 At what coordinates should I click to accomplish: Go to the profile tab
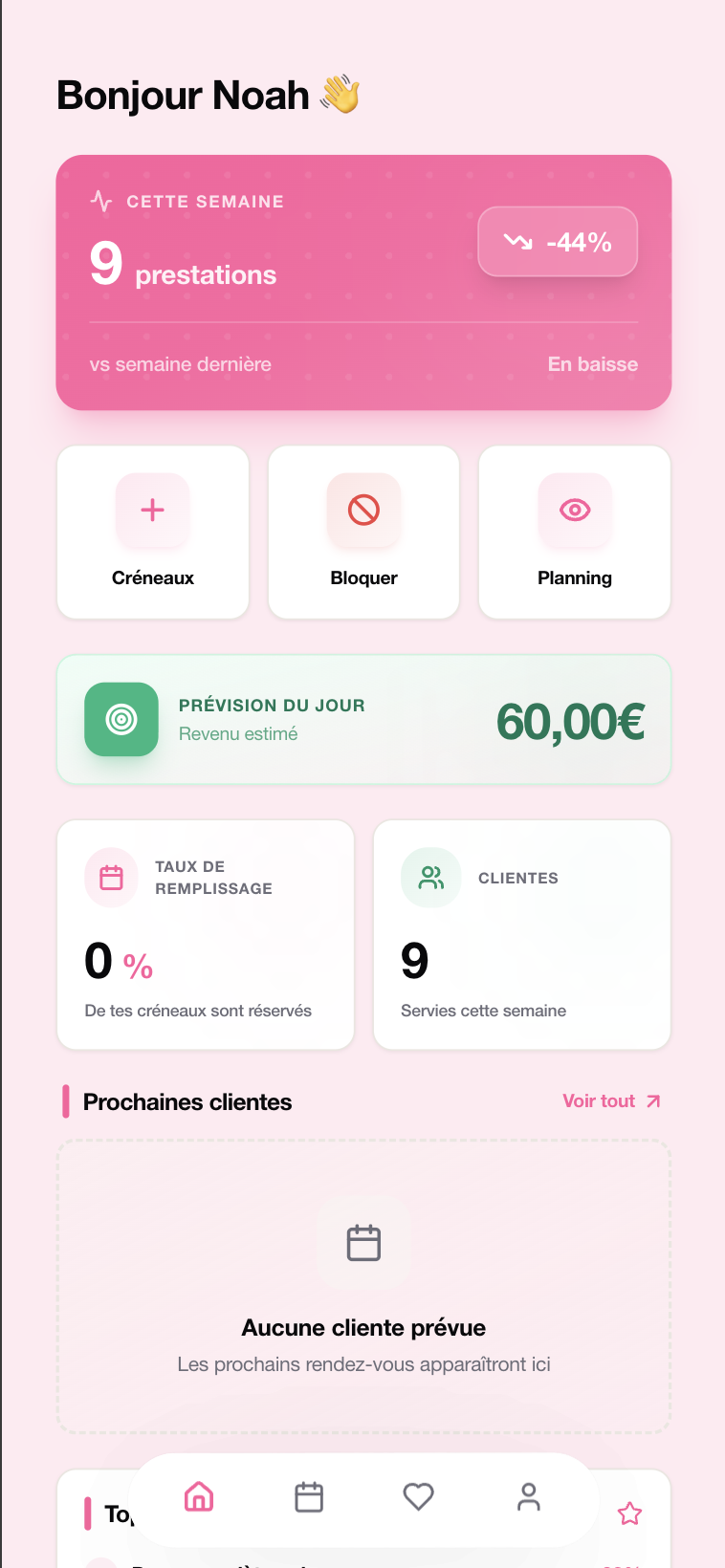pyautogui.click(x=528, y=1496)
